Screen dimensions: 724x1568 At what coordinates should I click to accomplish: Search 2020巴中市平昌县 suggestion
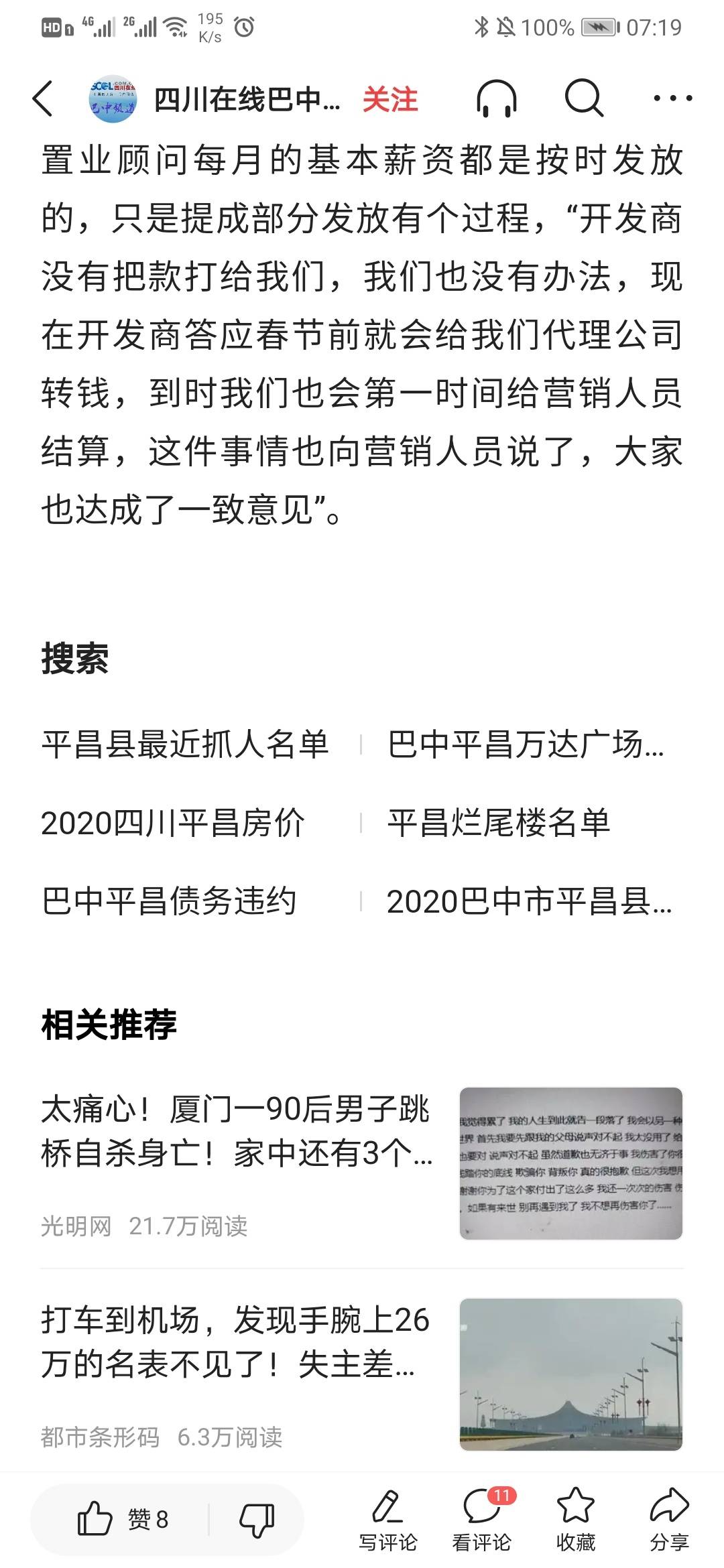[530, 901]
